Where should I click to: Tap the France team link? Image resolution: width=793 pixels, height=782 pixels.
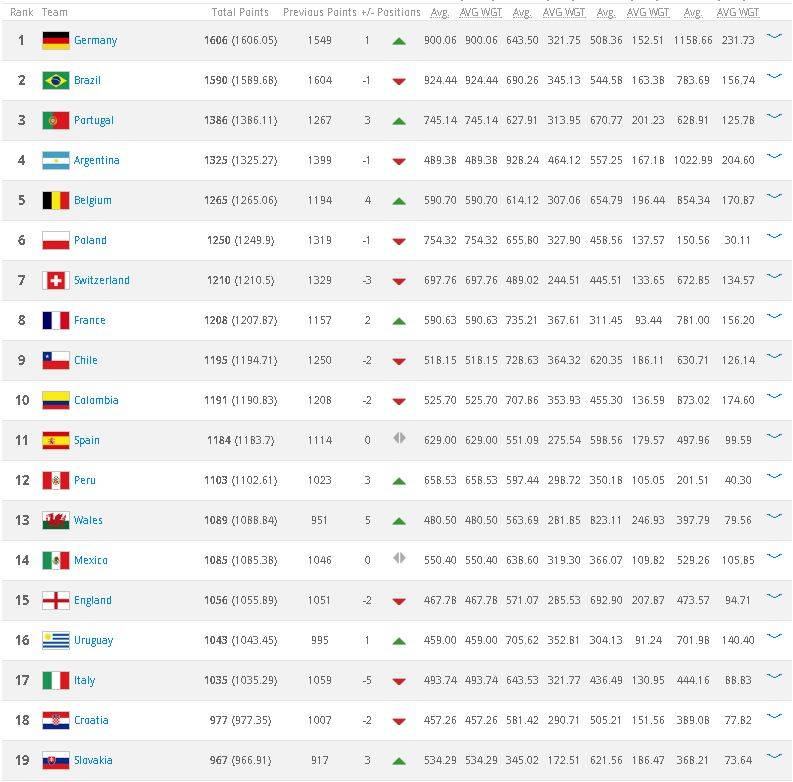[x=89, y=320]
